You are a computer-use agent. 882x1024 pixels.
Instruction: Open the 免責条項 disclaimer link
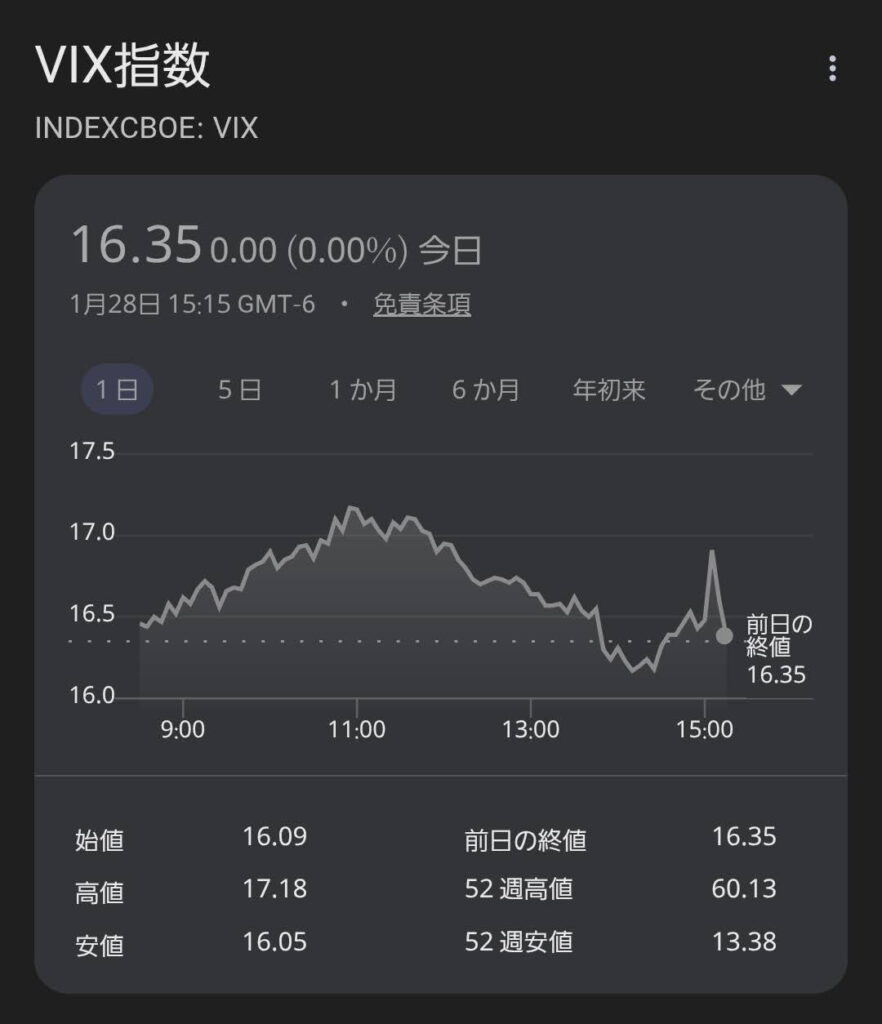422,304
